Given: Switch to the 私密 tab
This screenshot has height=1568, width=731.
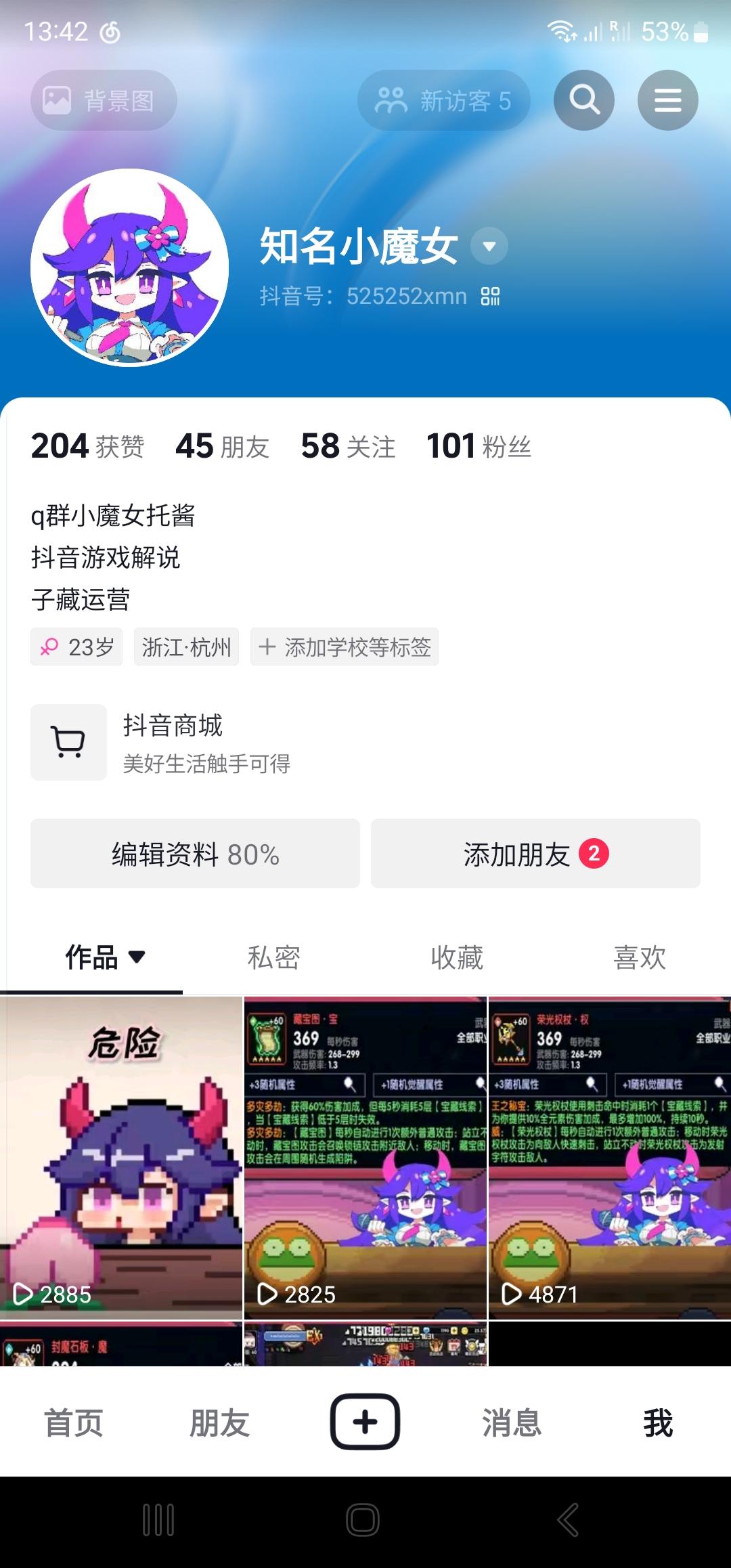Looking at the screenshot, I should [274, 957].
